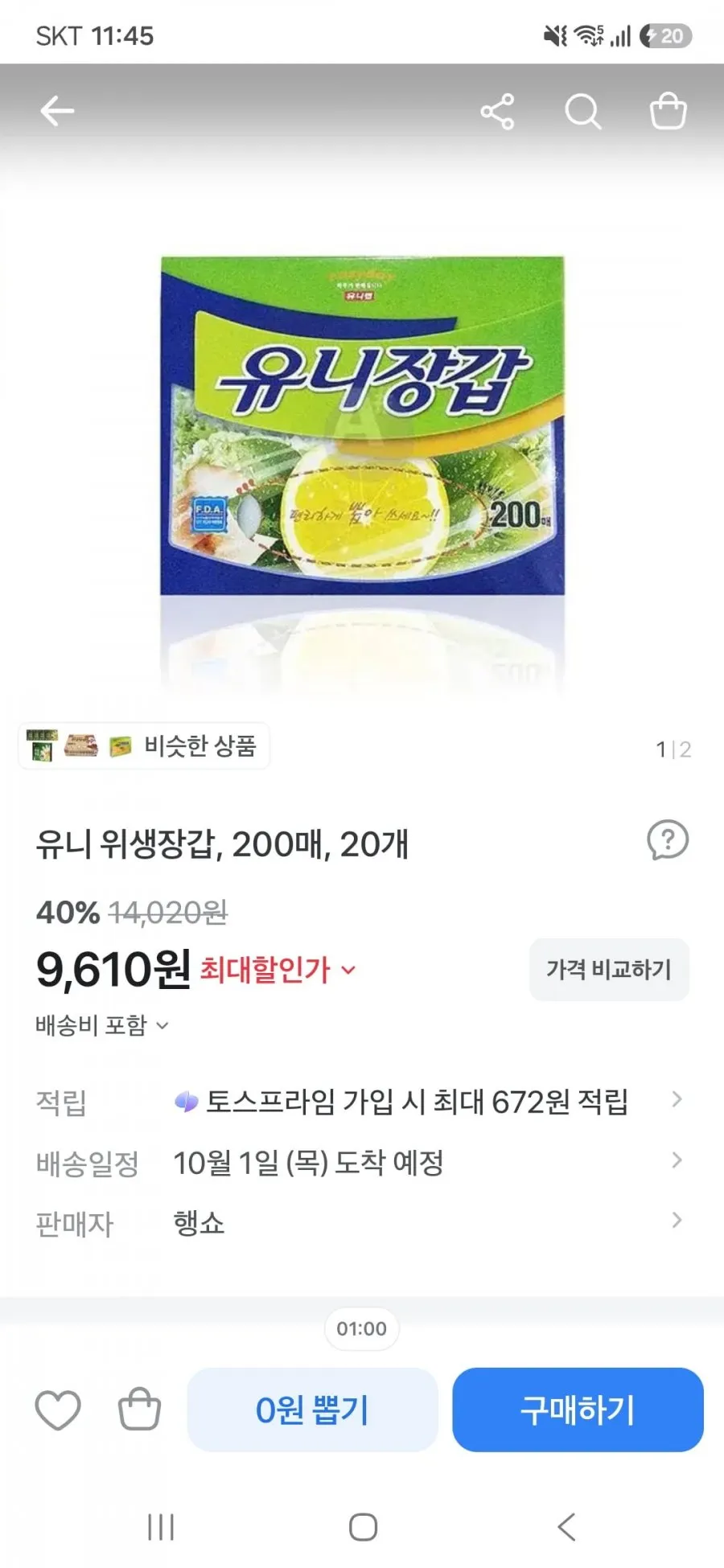
Task: Tap 가격 비교하기 button
Action: click(x=609, y=969)
